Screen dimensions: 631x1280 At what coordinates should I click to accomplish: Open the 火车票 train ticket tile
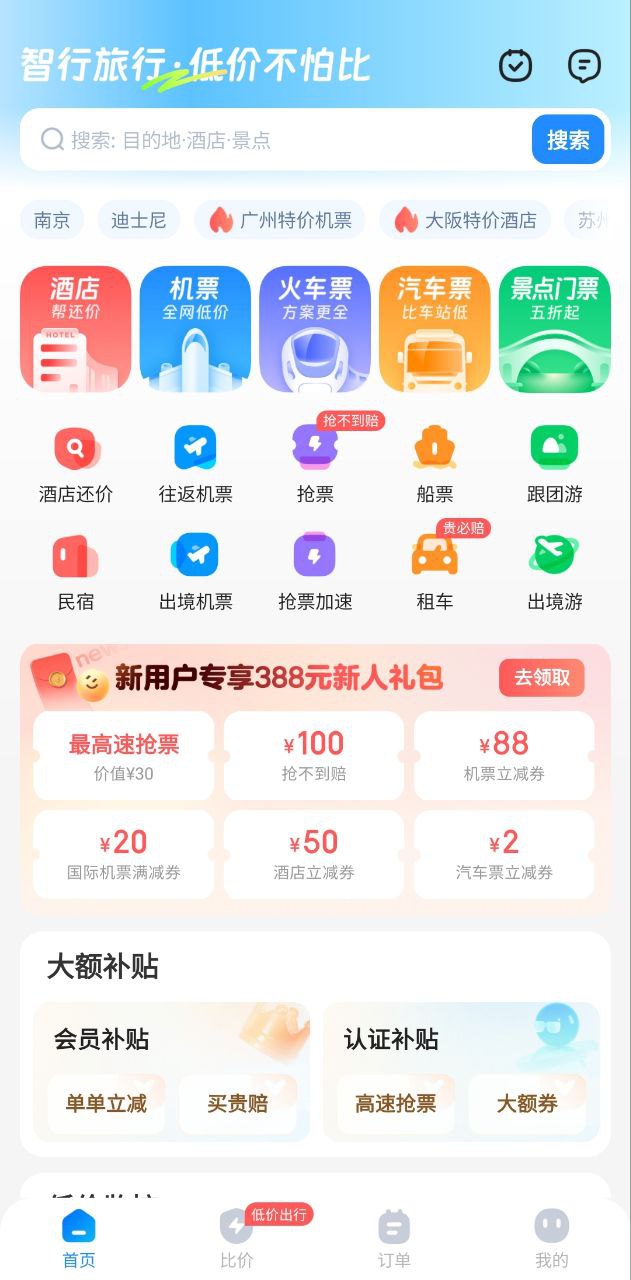315,329
